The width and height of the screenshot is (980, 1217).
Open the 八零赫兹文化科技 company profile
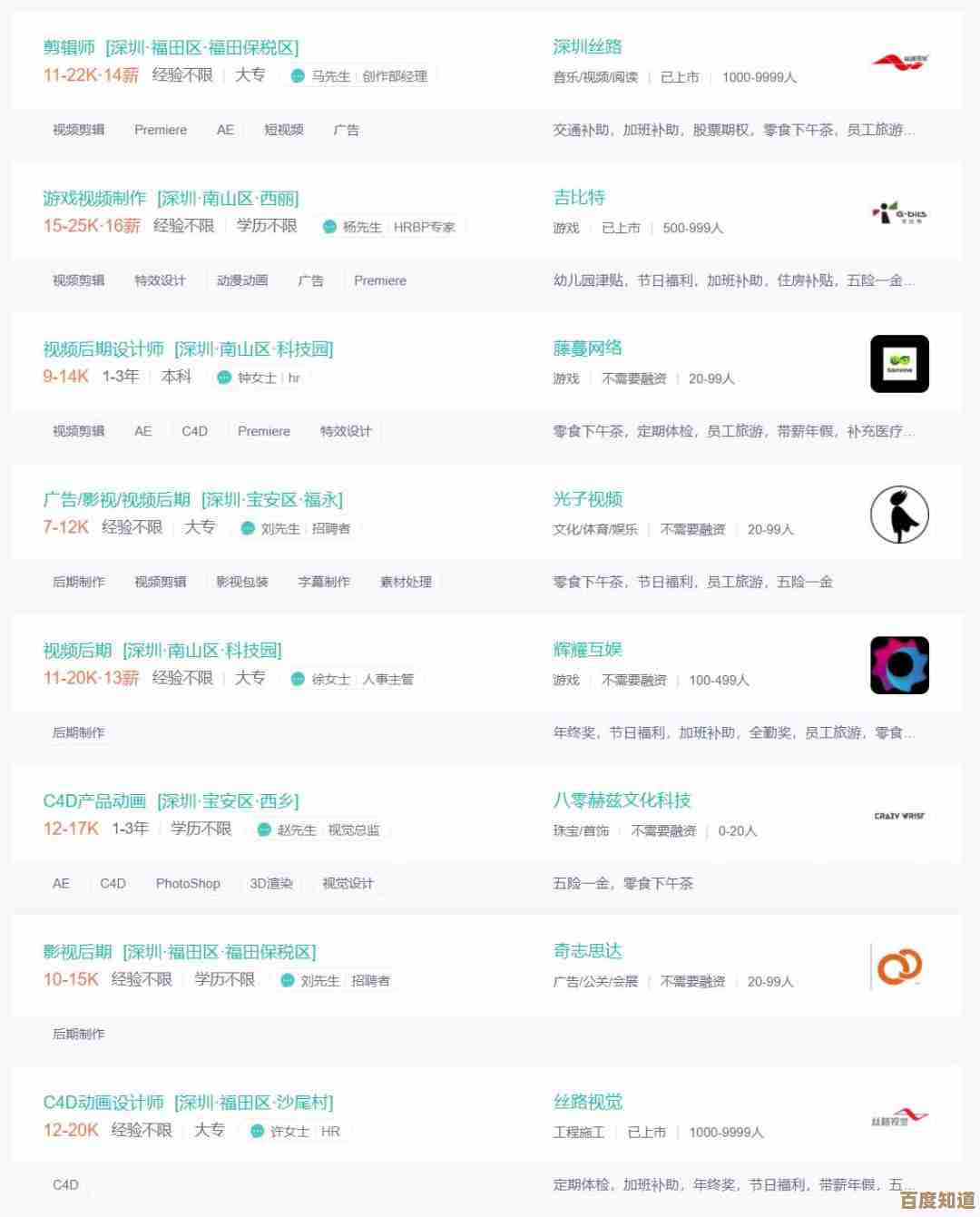click(622, 800)
